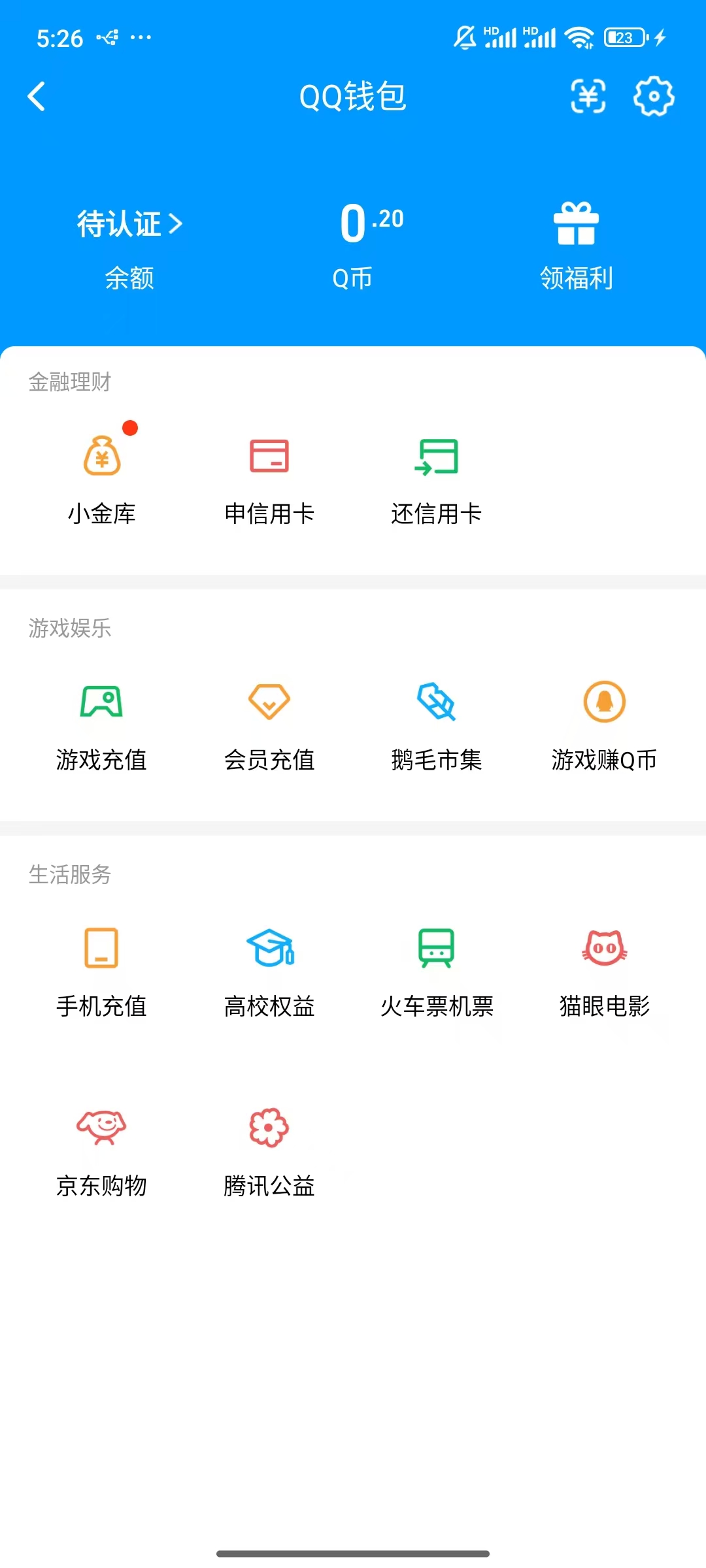Expand 待认证 account verification details
The image size is (706, 1568).
[128, 223]
